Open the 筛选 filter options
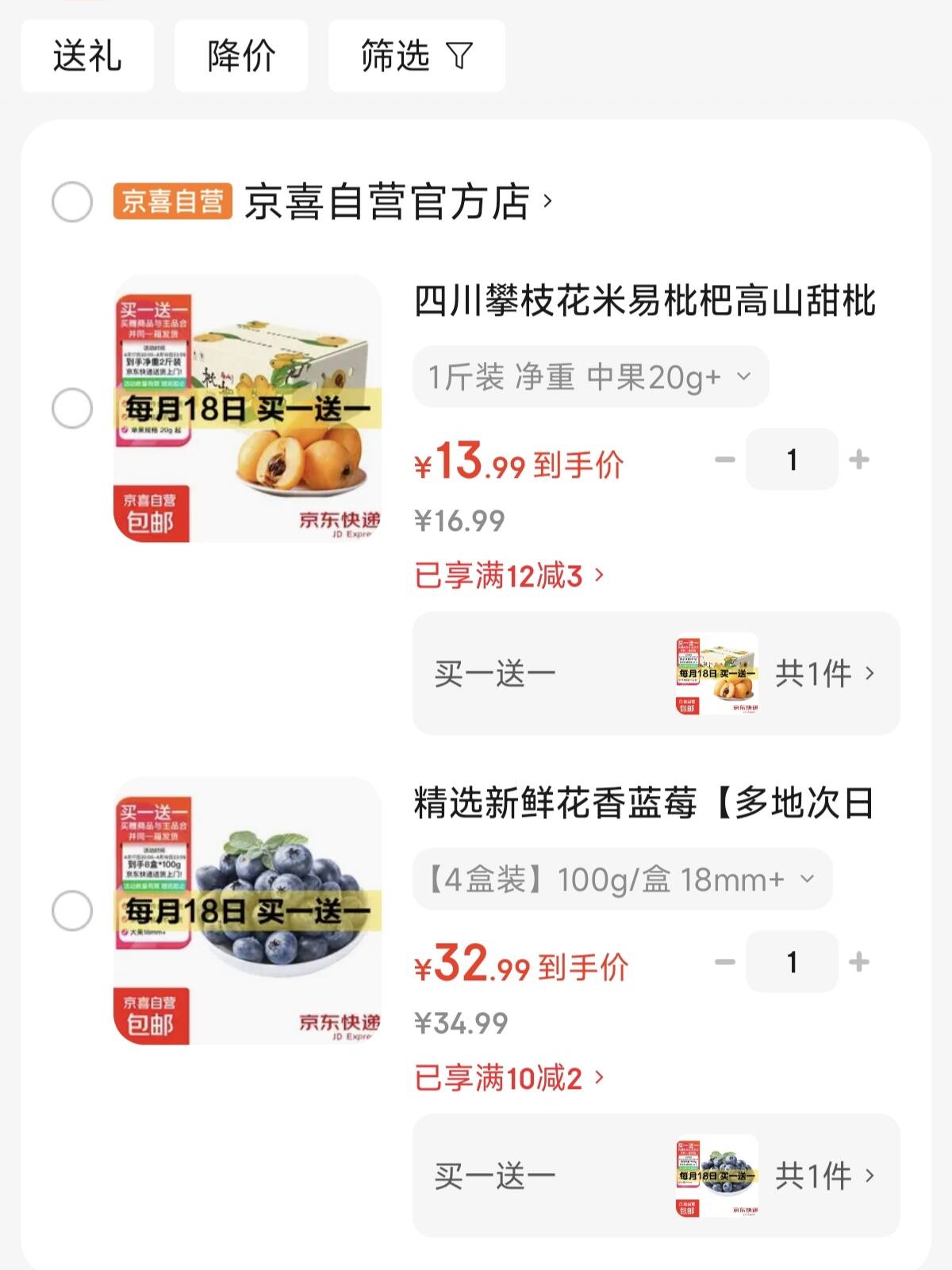This screenshot has height=1270, width=952. pyautogui.click(x=416, y=56)
